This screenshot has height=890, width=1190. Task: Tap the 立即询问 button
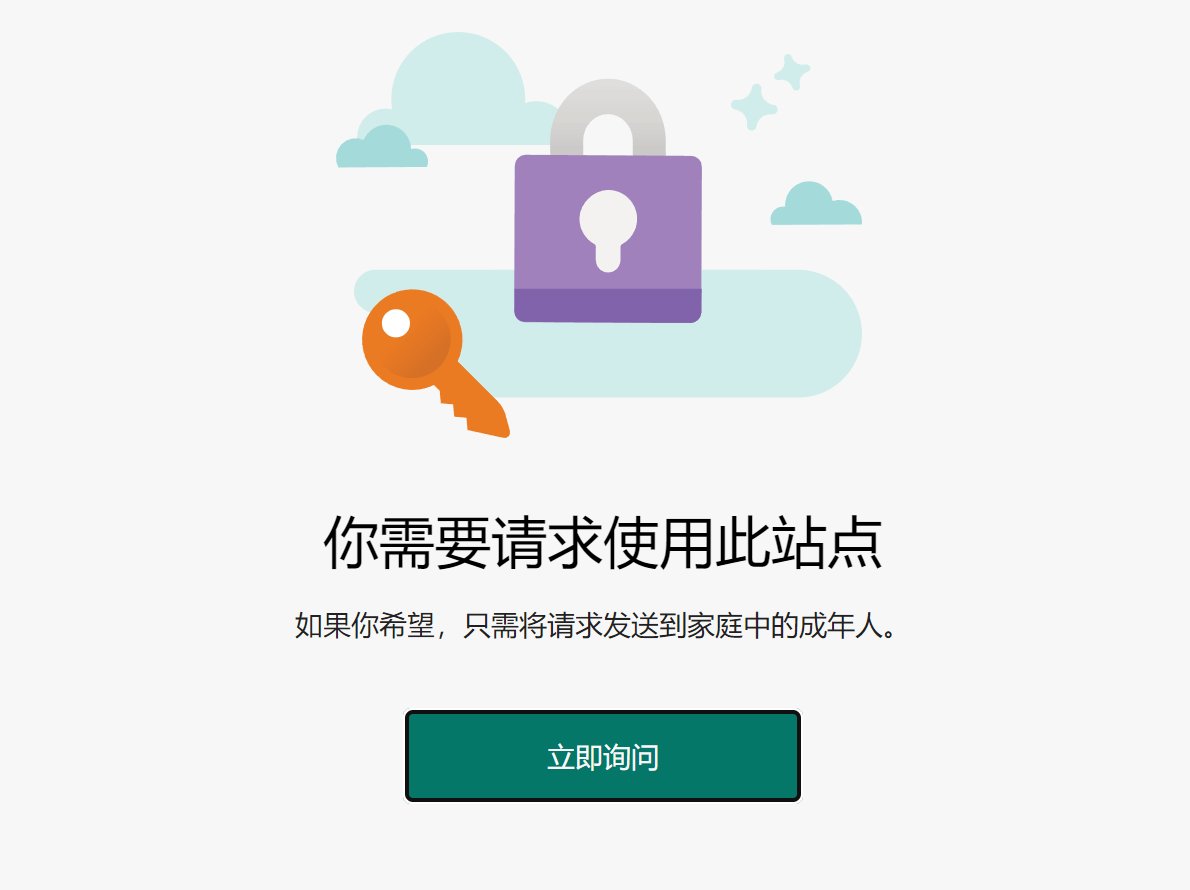pos(602,756)
